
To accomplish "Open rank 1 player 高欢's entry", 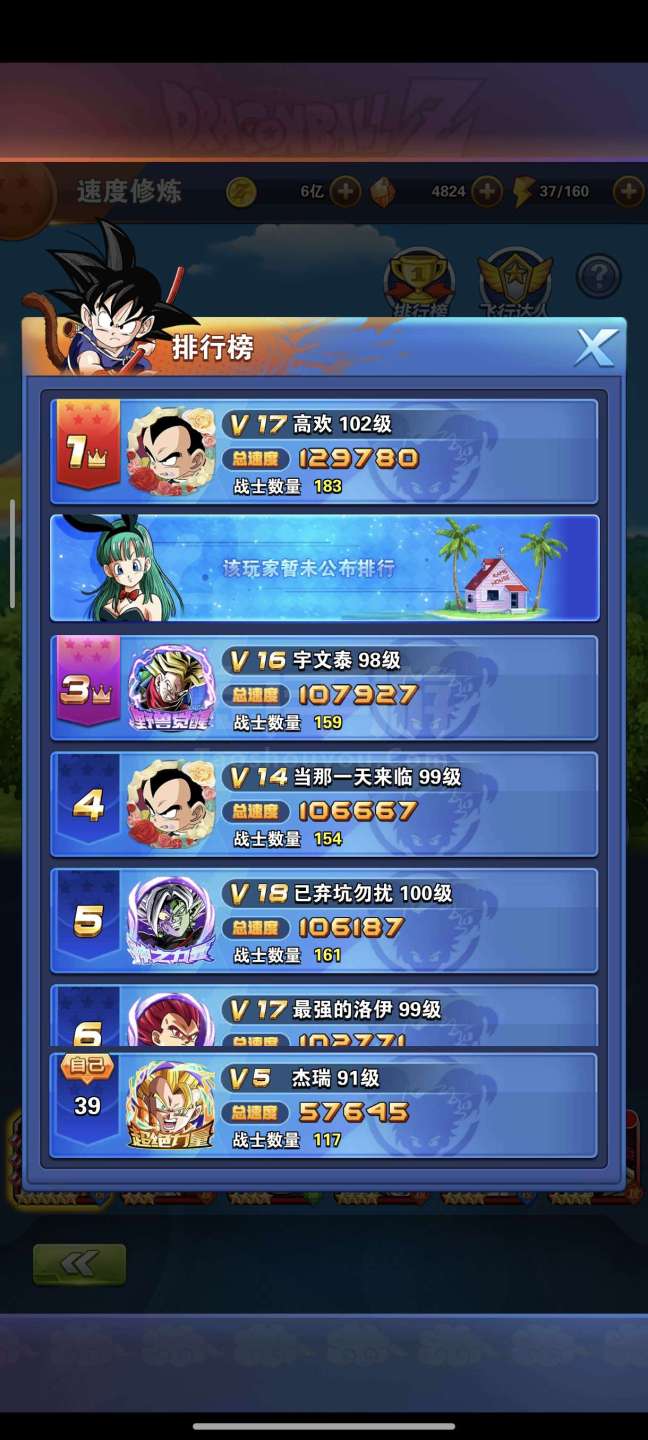I will pos(325,452).
